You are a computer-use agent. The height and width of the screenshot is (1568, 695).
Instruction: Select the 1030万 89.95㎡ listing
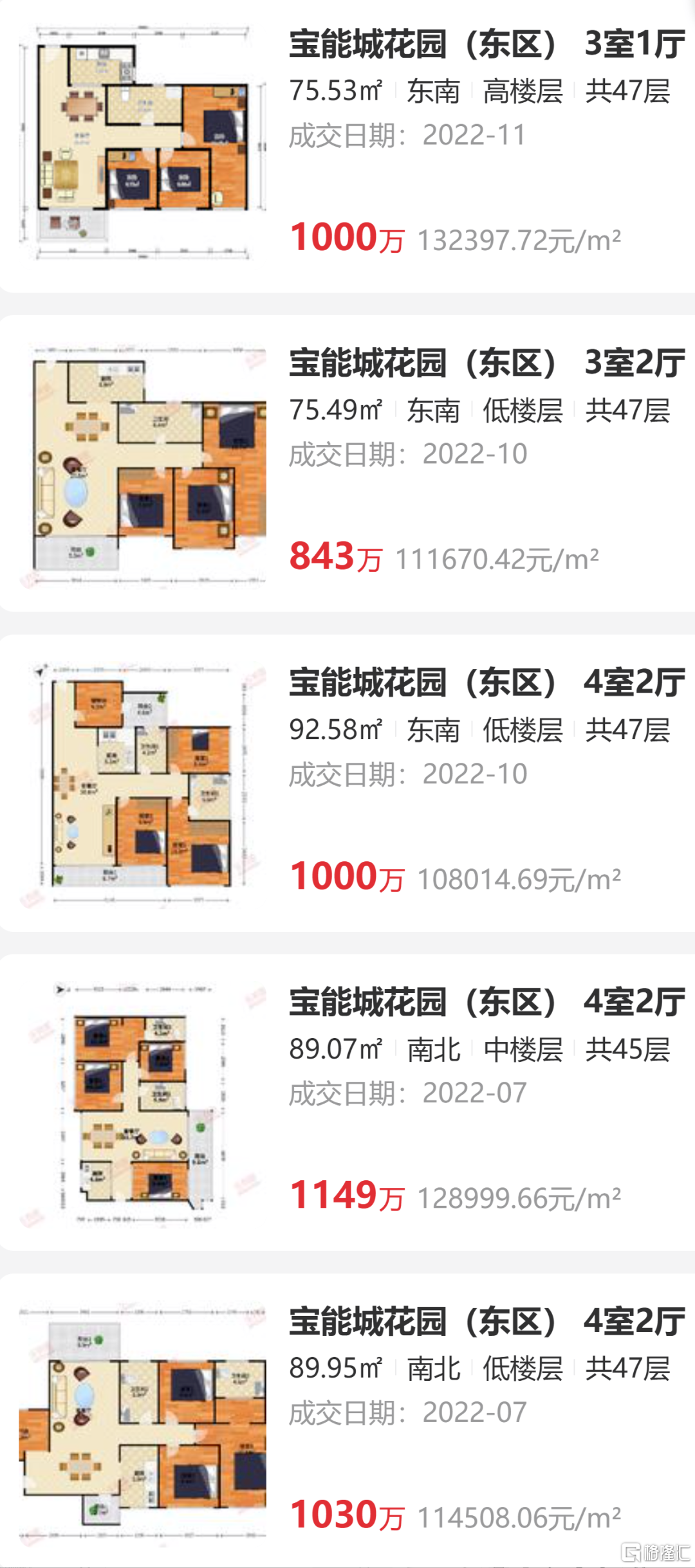coord(486,1321)
